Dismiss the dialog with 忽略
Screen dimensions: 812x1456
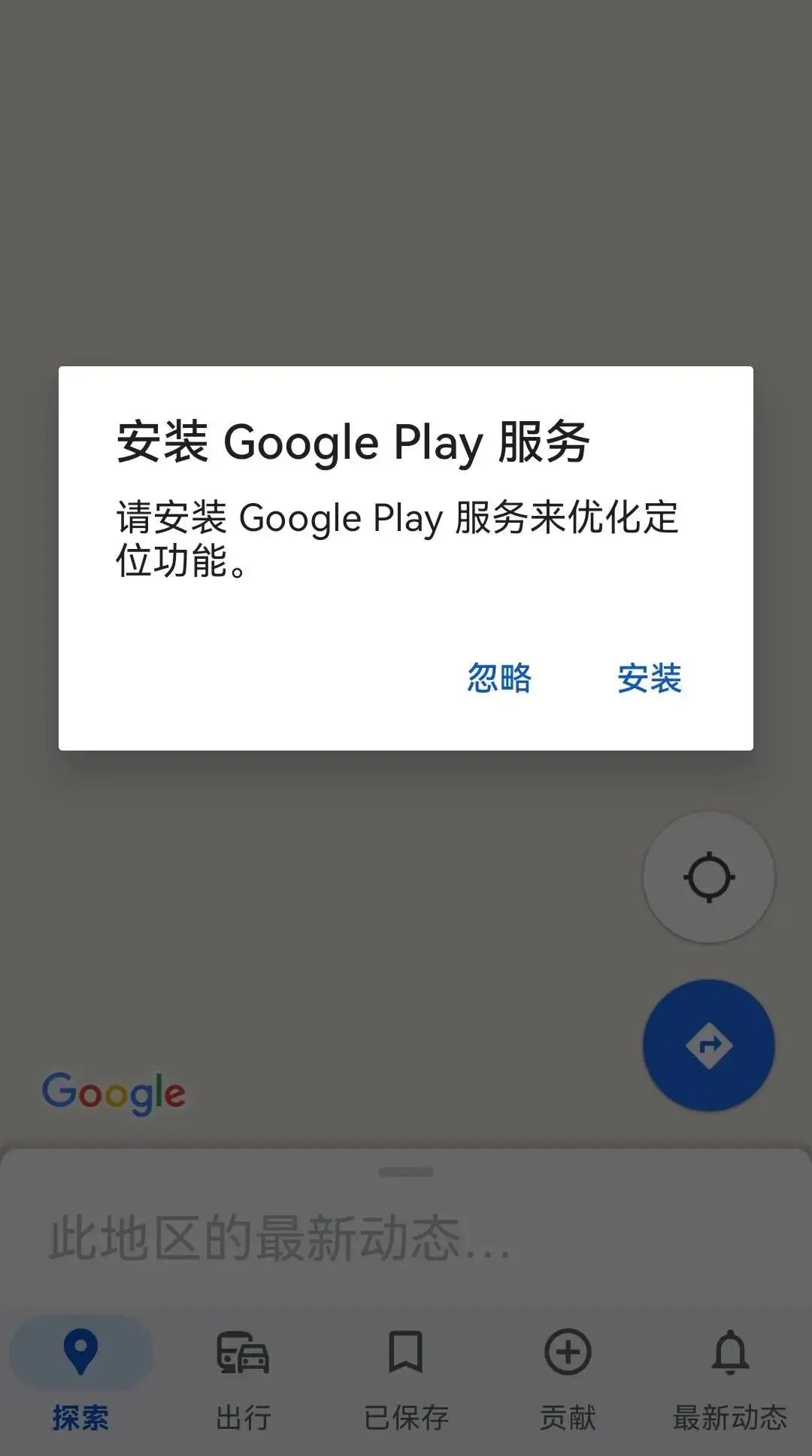499,678
